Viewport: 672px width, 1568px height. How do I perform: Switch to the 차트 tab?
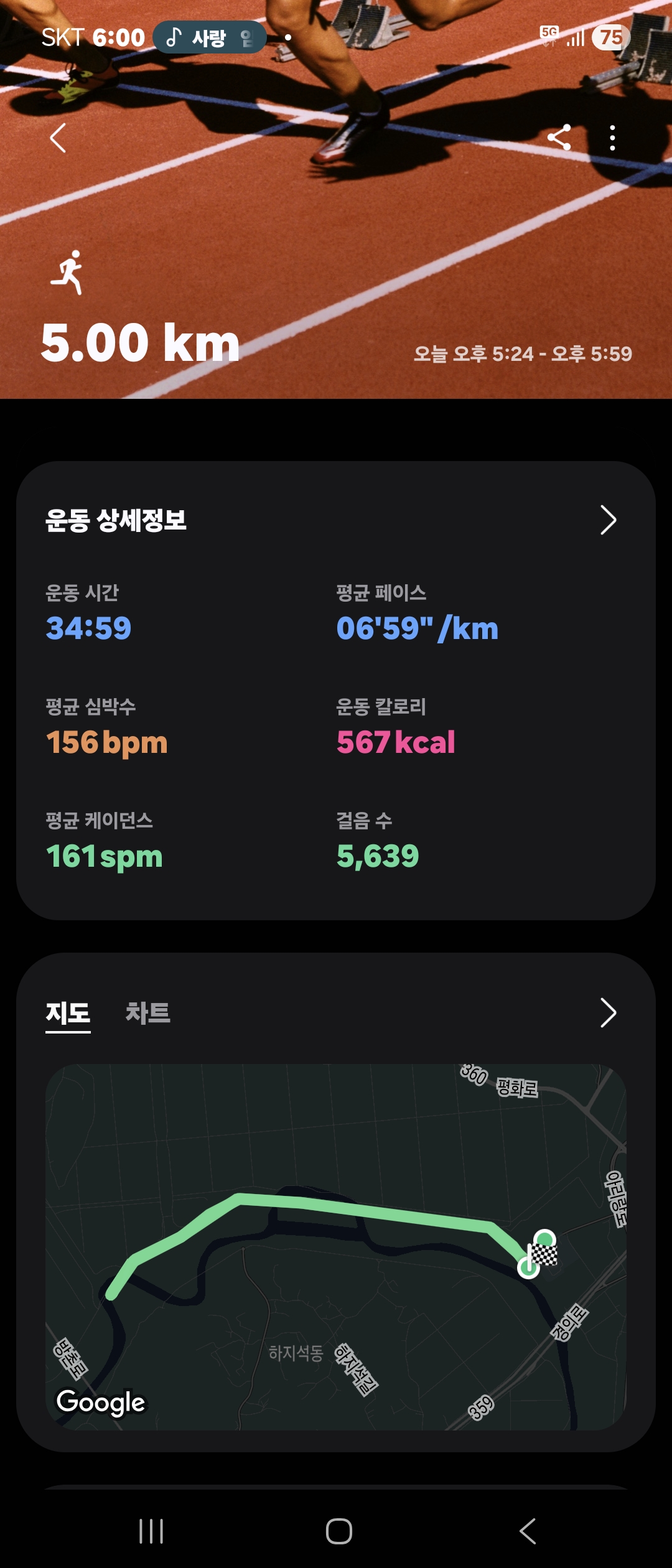pyautogui.click(x=147, y=1013)
